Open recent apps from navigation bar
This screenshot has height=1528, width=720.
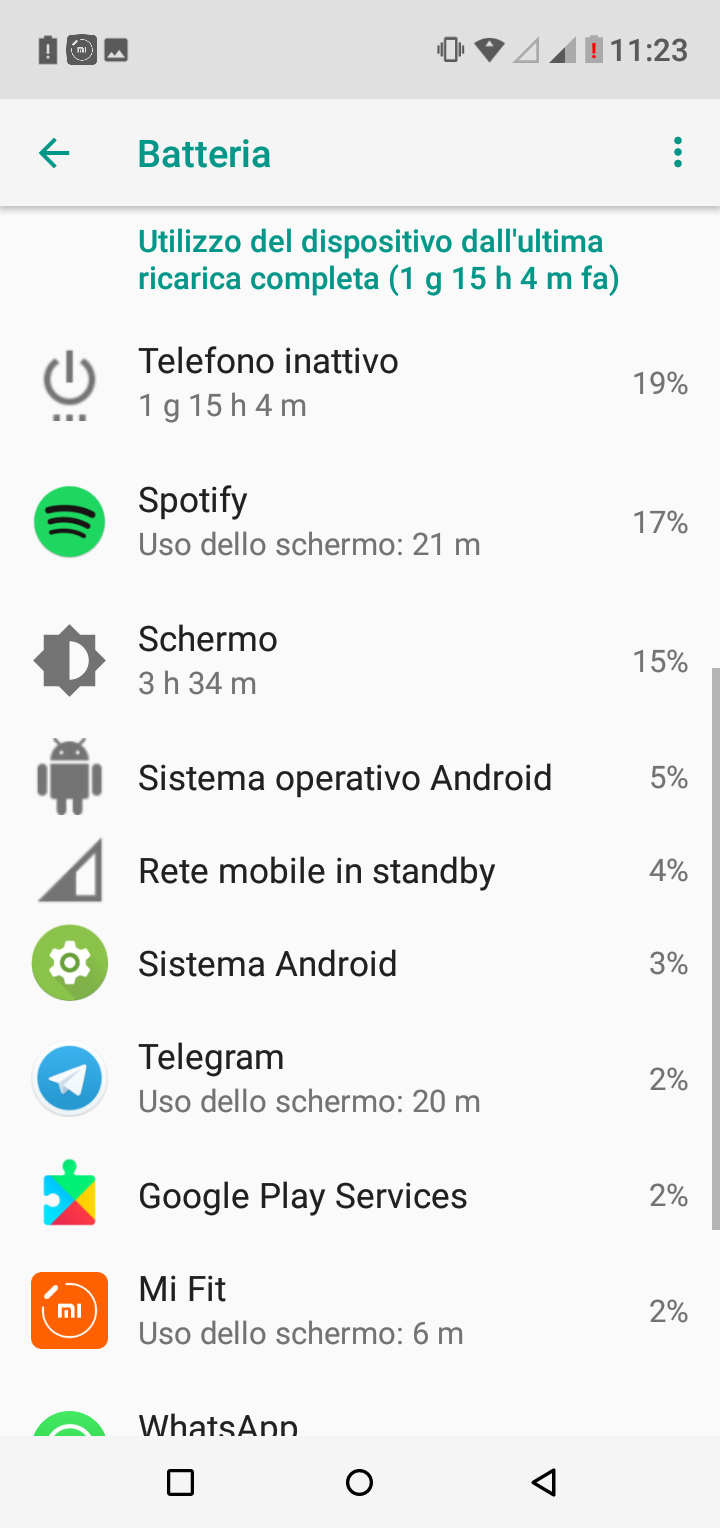[x=180, y=1482]
